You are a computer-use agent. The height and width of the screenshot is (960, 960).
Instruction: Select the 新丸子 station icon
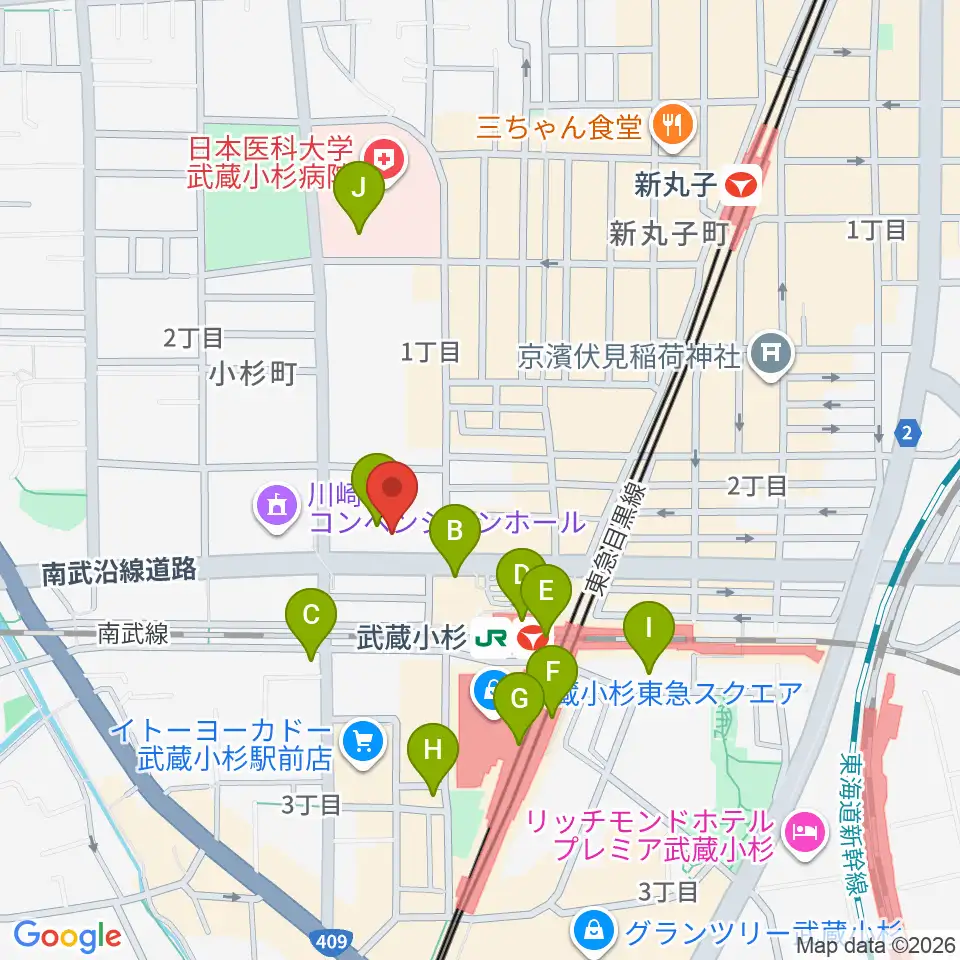(x=741, y=184)
